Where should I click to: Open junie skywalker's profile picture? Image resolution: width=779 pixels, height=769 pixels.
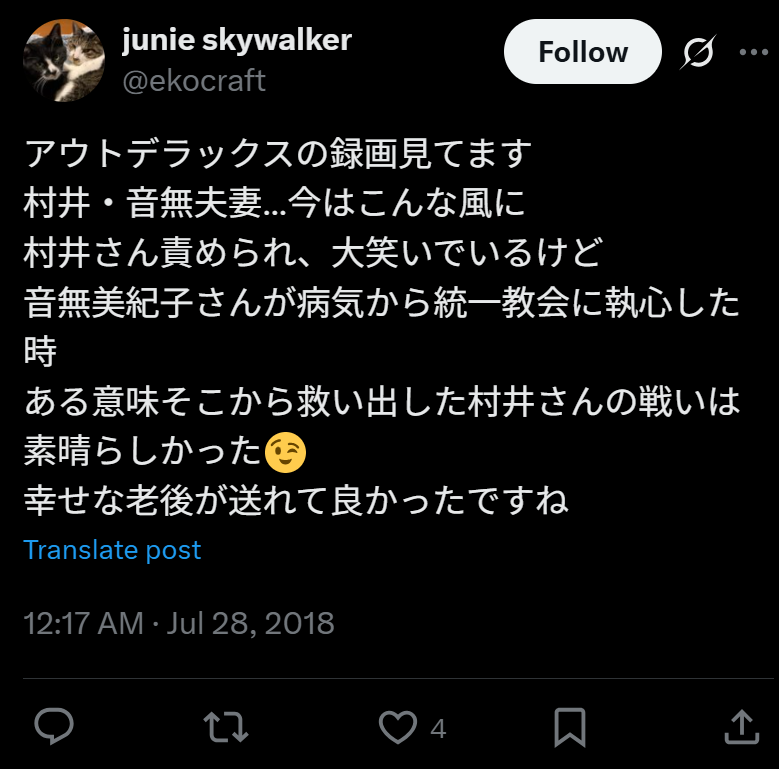tap(63, 60)
